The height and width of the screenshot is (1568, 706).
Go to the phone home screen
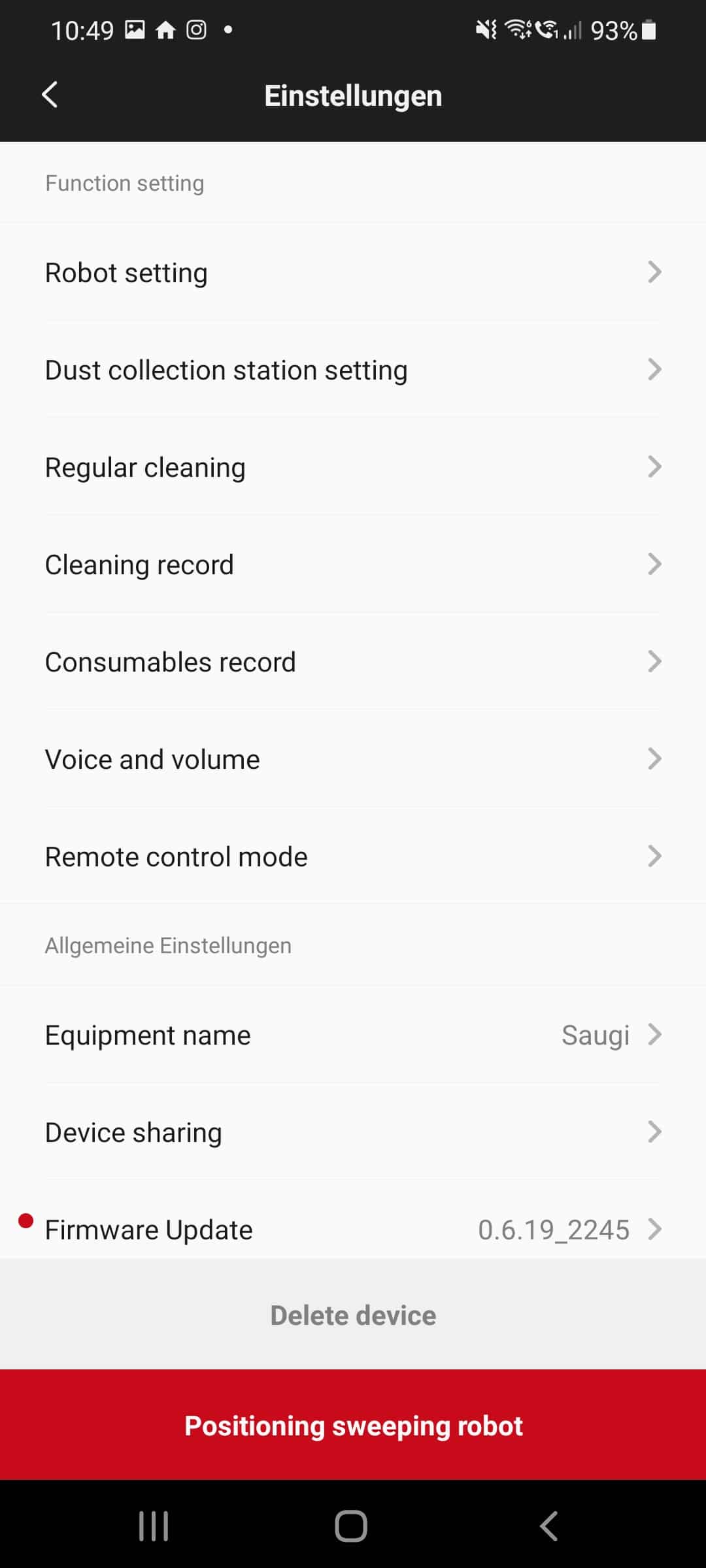point(351,1526)
